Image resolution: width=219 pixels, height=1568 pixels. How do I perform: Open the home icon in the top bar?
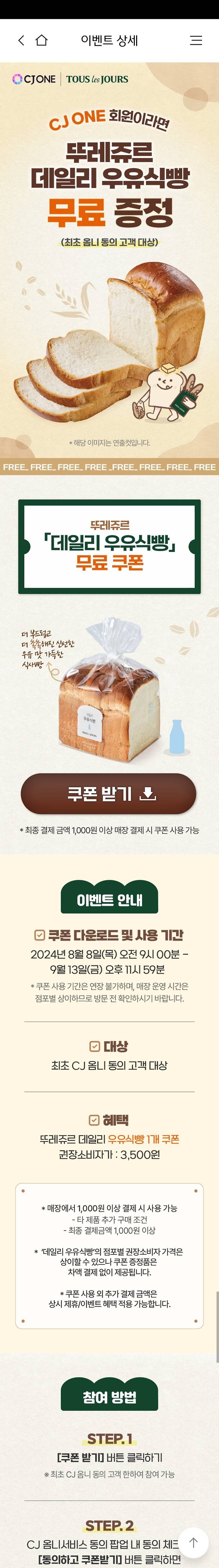tap(41, 40)
